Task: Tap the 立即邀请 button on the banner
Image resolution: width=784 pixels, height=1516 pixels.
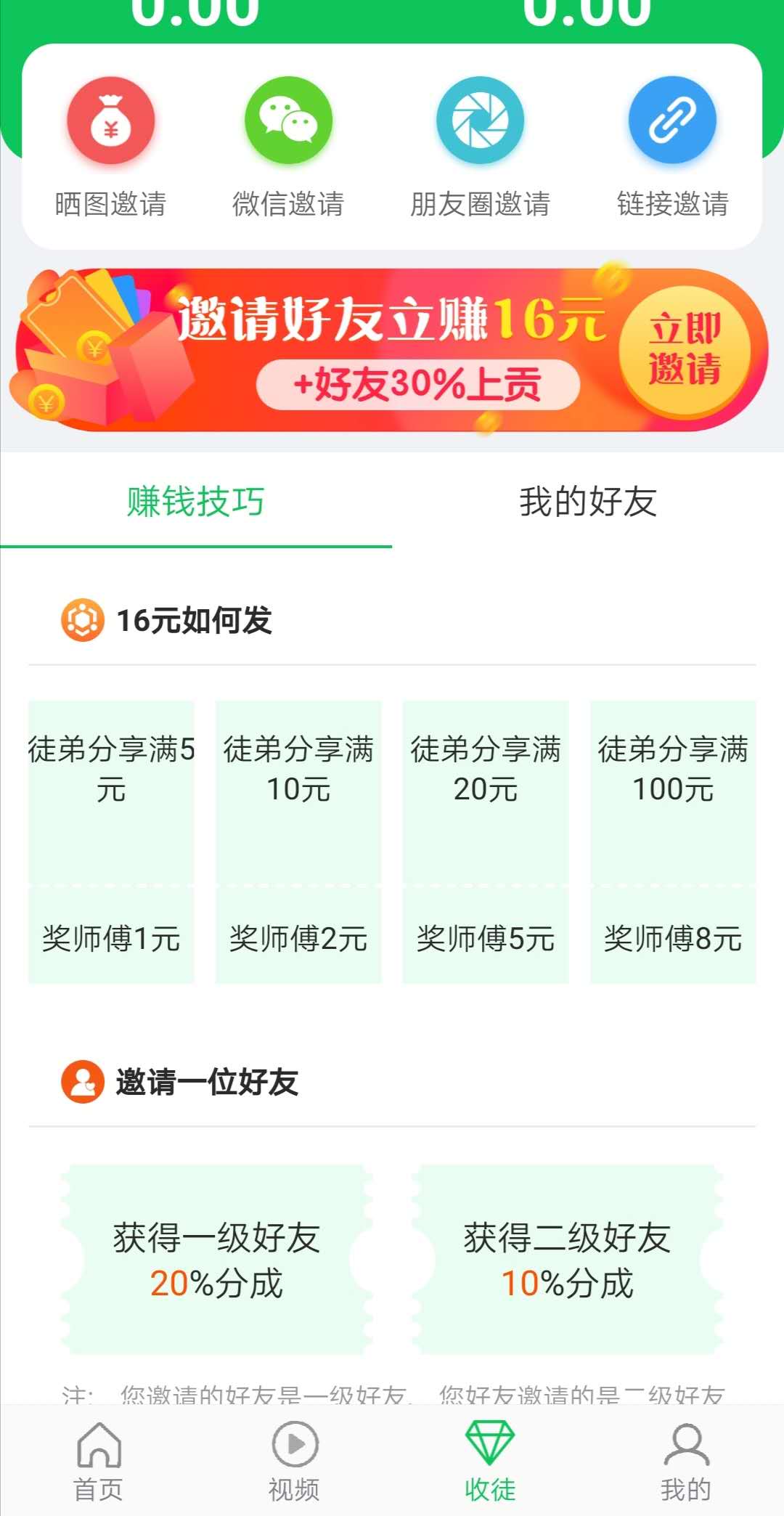Action: pyautogui.click(x=685, y=349)
